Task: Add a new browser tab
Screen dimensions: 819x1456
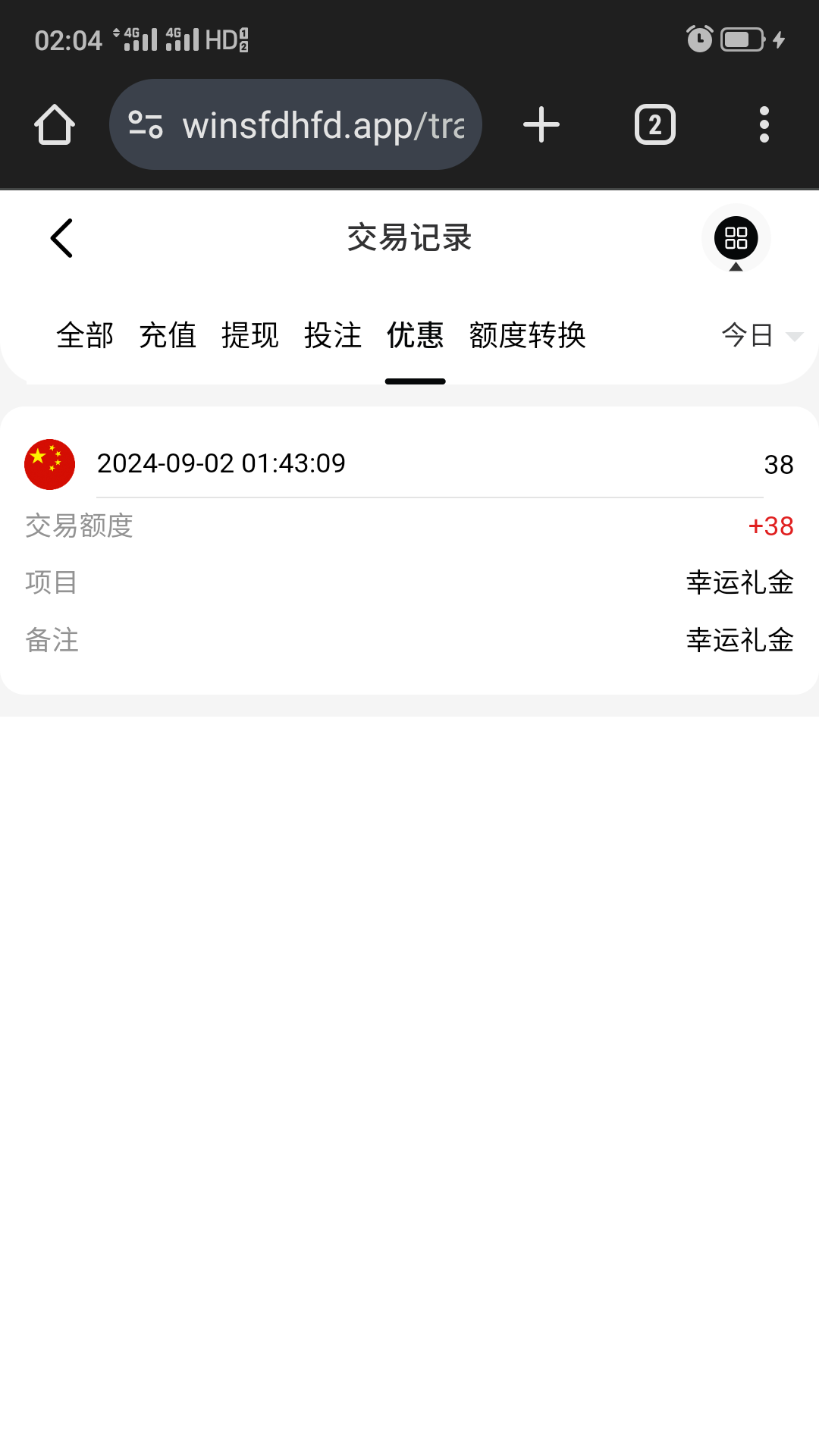Action: point(541,124)
